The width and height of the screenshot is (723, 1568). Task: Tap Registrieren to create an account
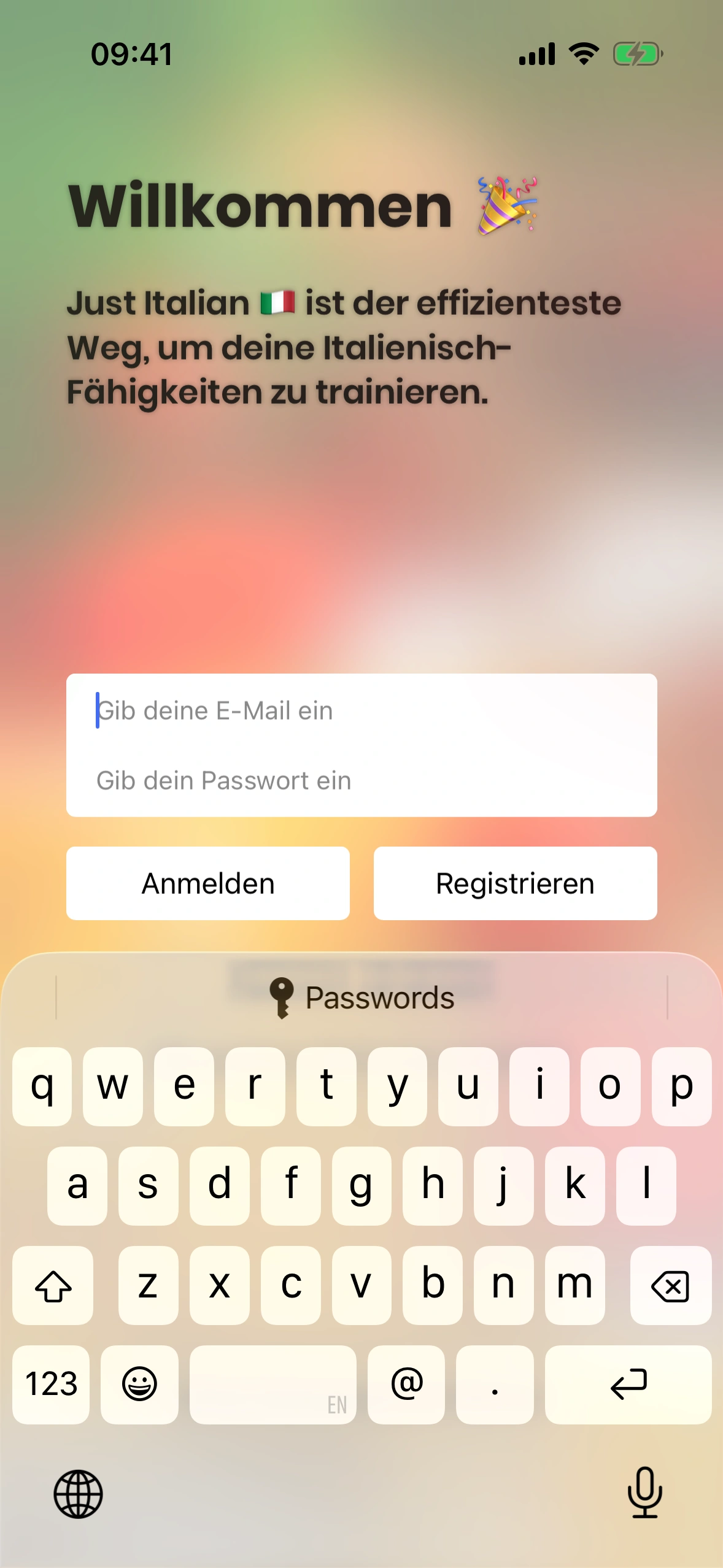tap(515, 883)
